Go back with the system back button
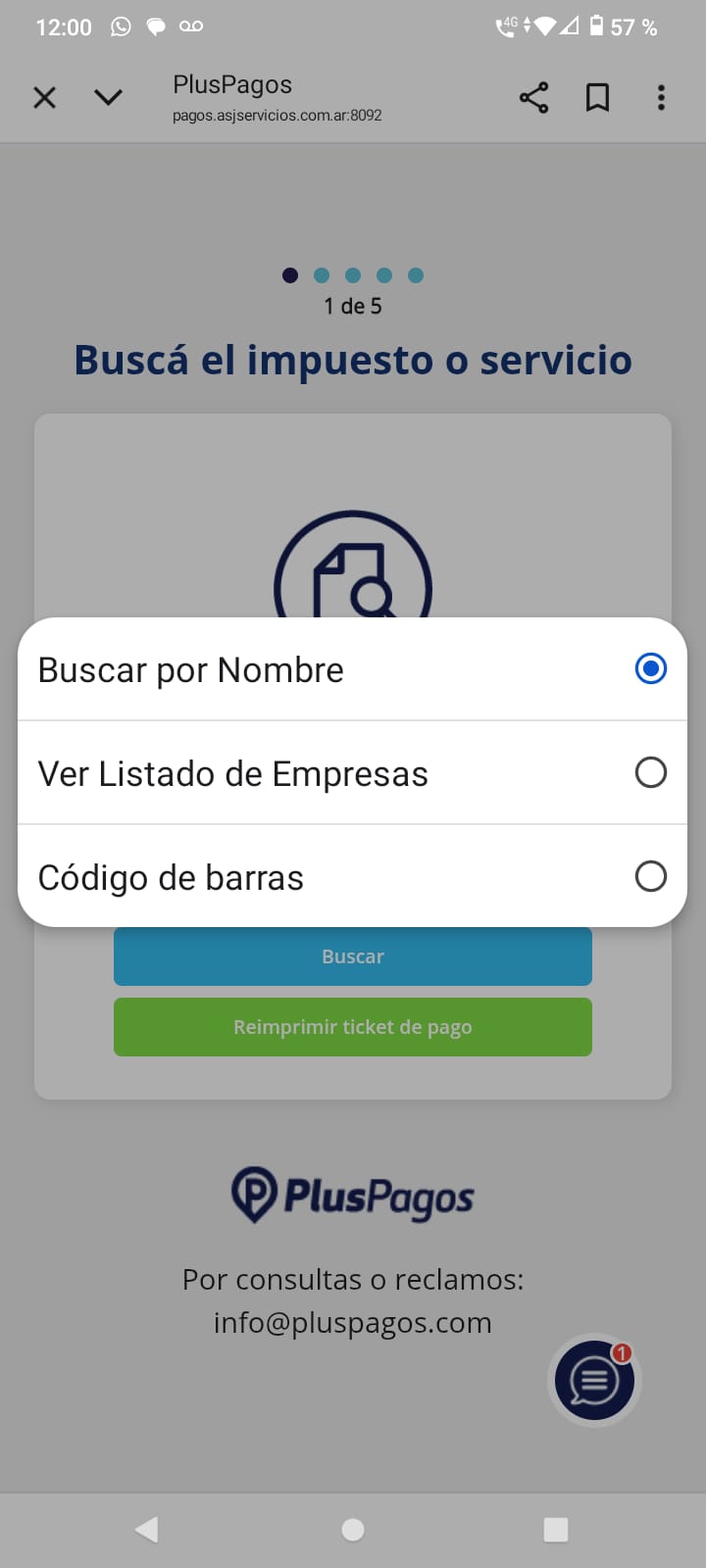The image size is (706, 1568). tap(147, 1529)
